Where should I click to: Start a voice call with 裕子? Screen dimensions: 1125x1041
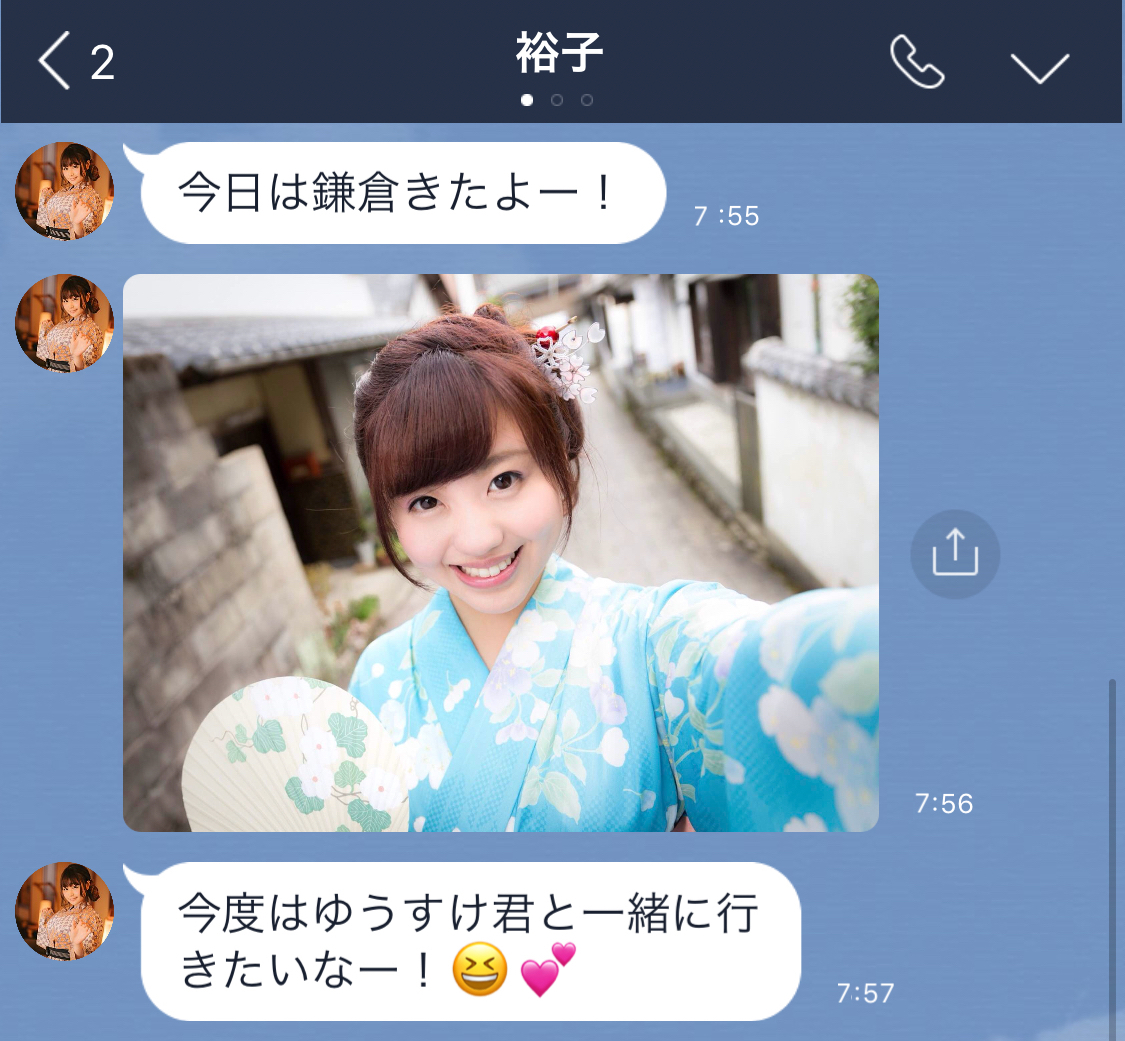point(917,62)
